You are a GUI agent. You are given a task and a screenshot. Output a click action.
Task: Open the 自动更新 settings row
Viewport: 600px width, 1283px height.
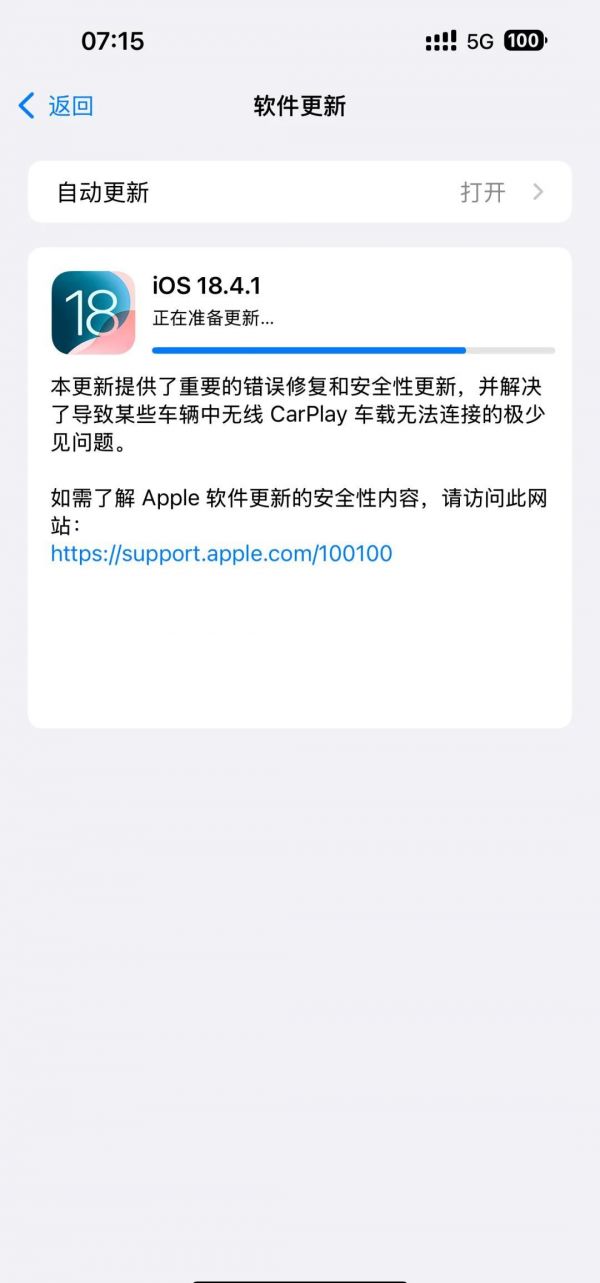[x=300, y=192]
